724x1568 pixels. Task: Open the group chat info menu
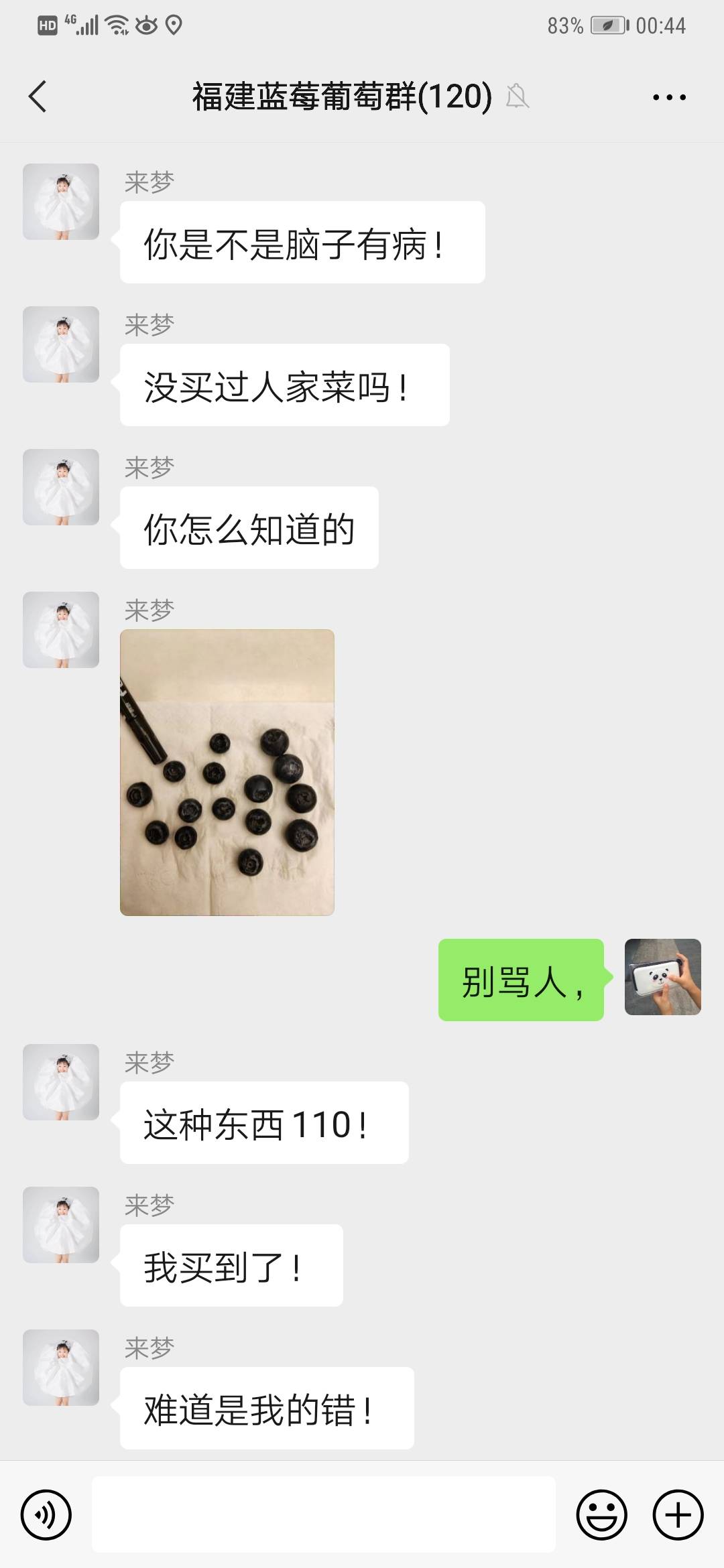(669, 97)
